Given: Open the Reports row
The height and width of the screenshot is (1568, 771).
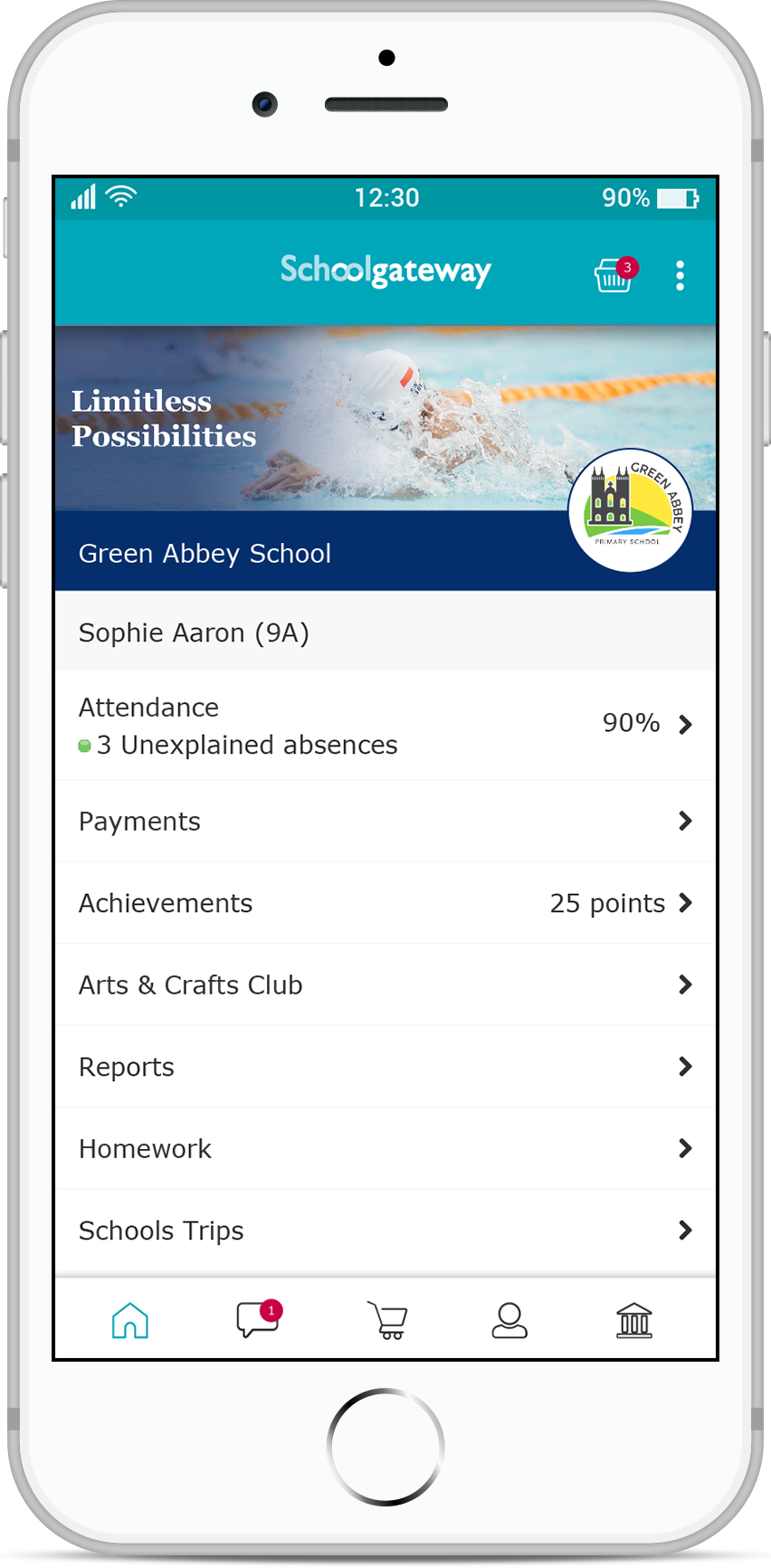Looking at the screenshot, I should 385,1067.
